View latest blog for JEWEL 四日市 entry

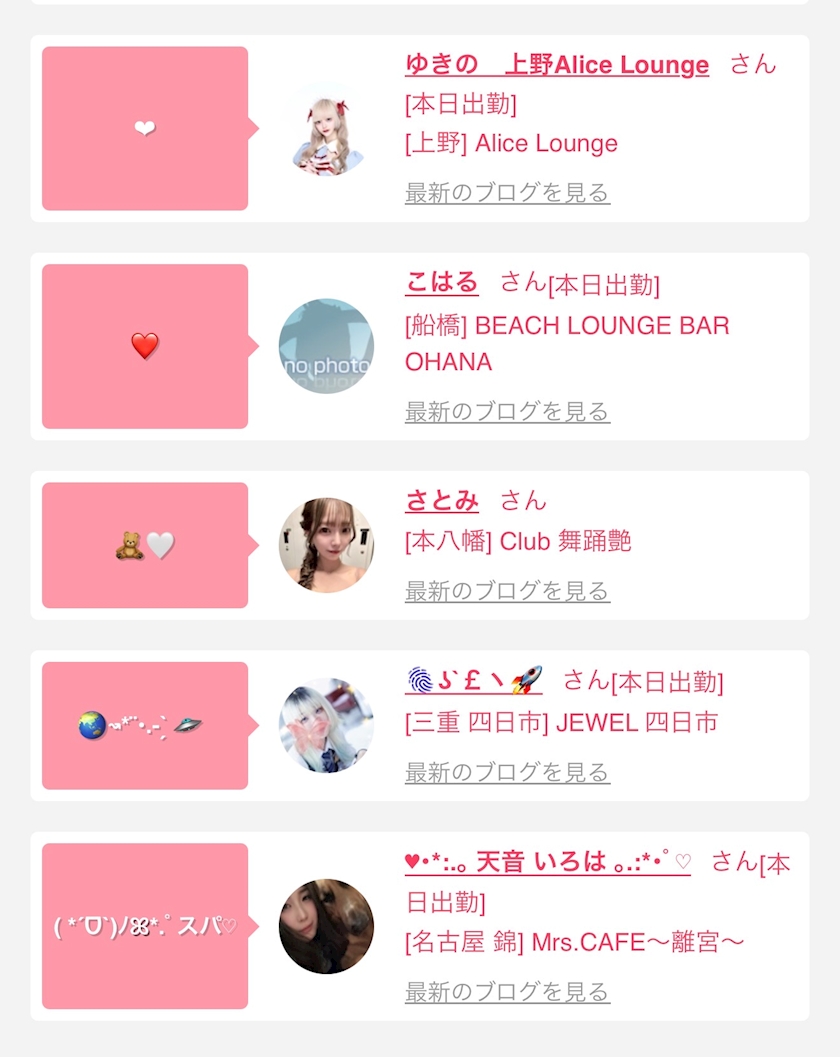[x=507, y=772]
